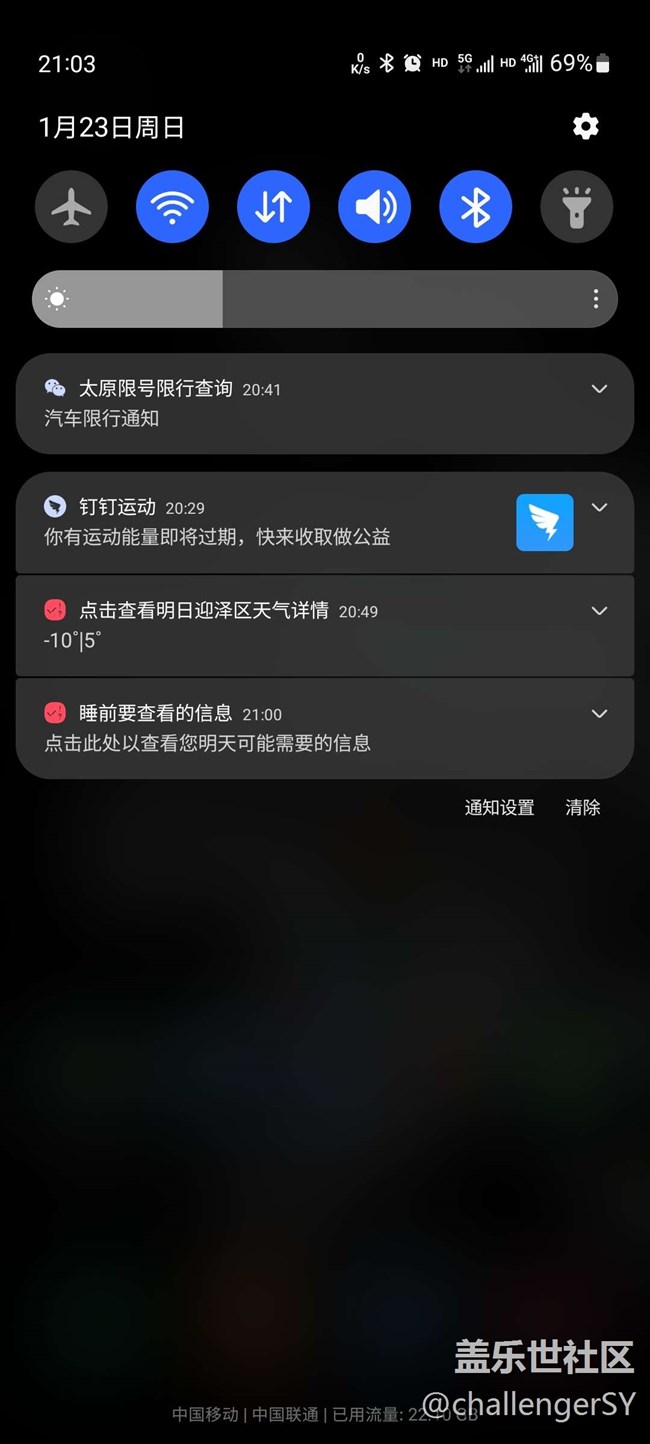650x1444 pixels.
Task: Open settings via the gear icon
Action: (x=585, y=126)
